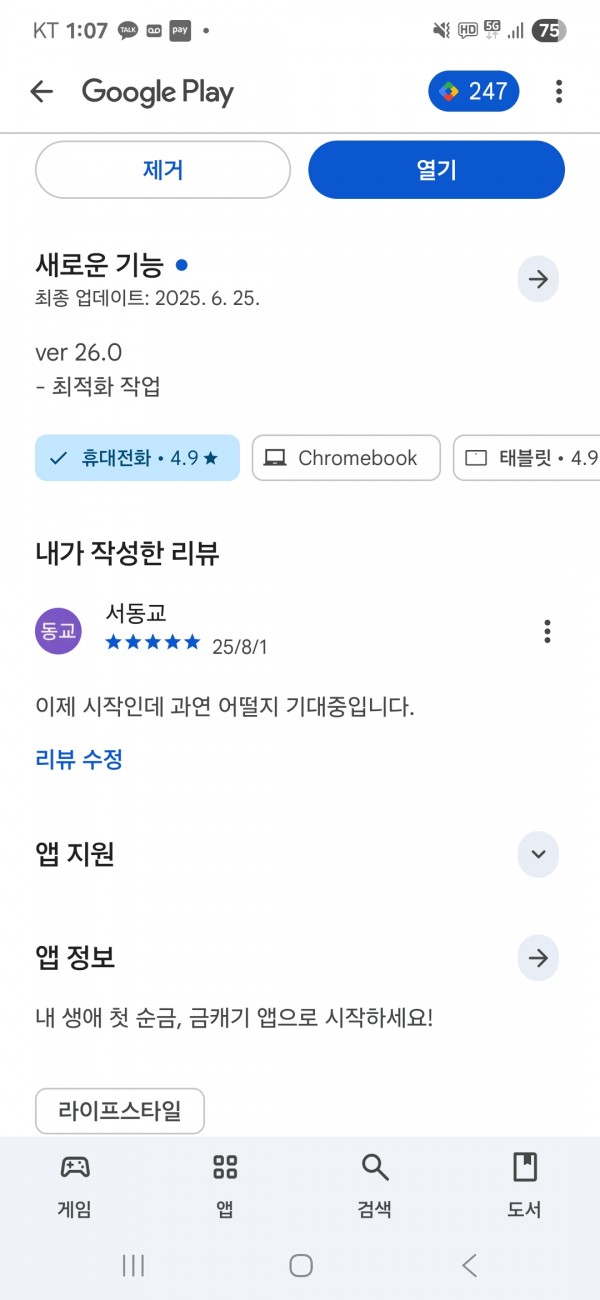Expand the 앱 지원 section

point(538,854)
